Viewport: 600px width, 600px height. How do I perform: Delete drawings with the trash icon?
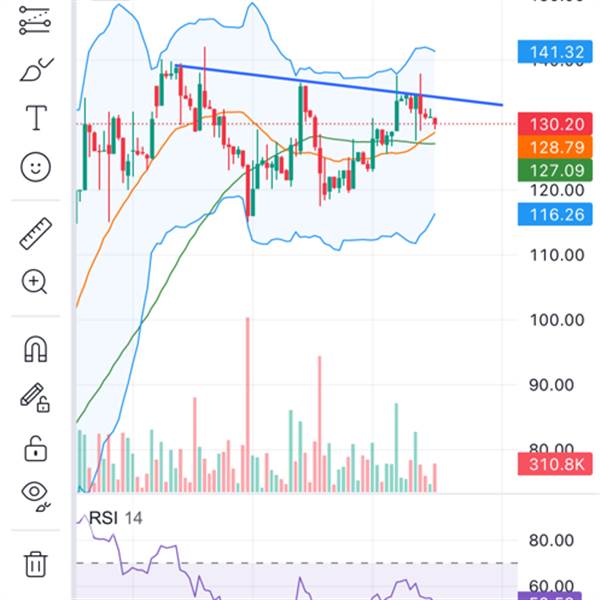tap(36, 562)
